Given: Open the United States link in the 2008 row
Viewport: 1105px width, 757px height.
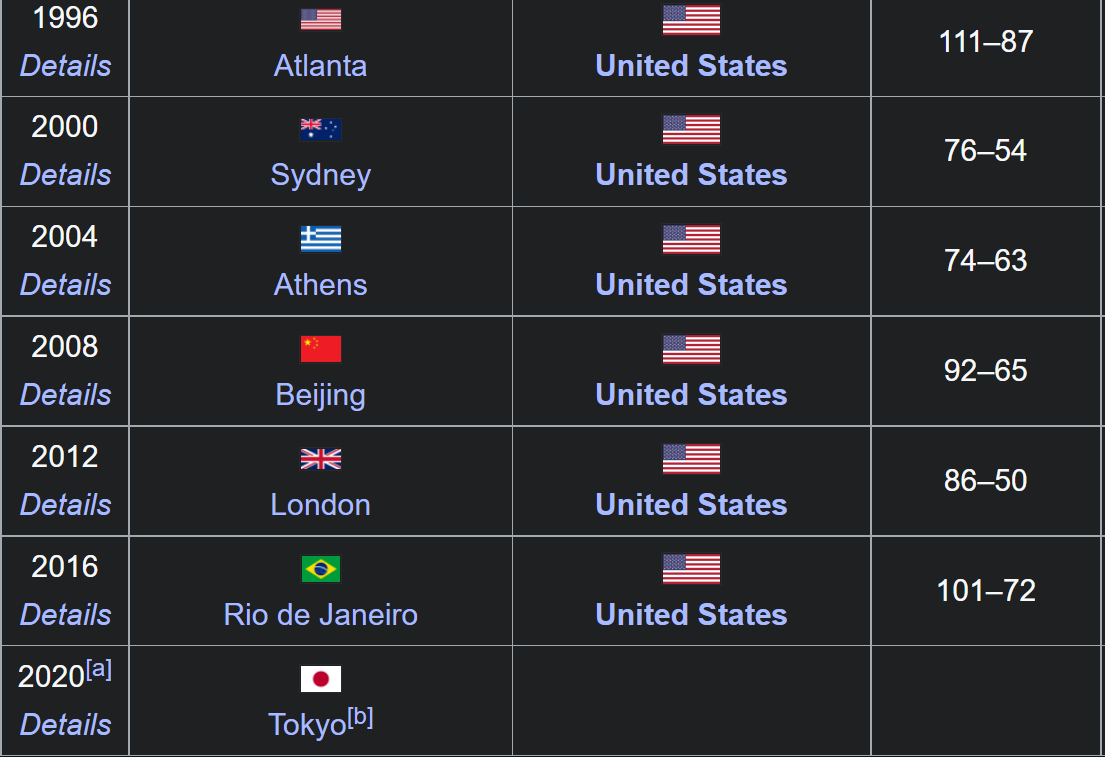Looking at the screenshot, I should tap(691, 395).
